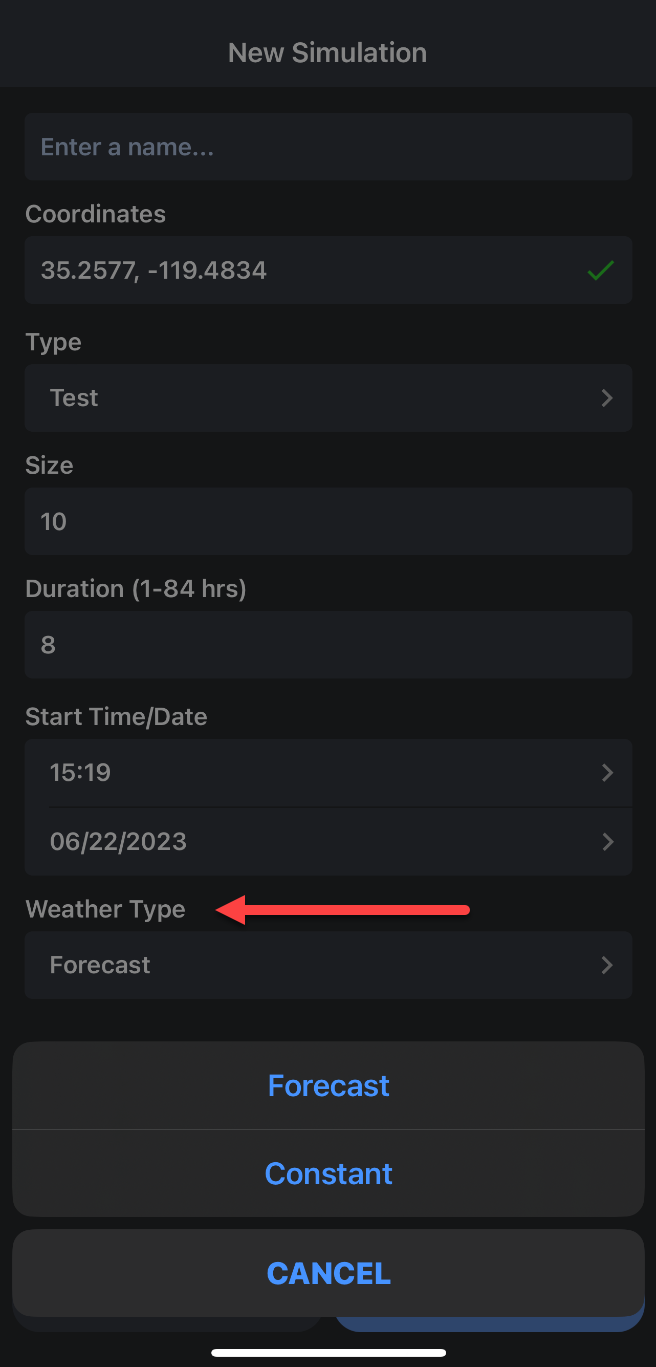656x1367 pixels.
Task: Change the Duration hours field
Action: tap(328, 645)
